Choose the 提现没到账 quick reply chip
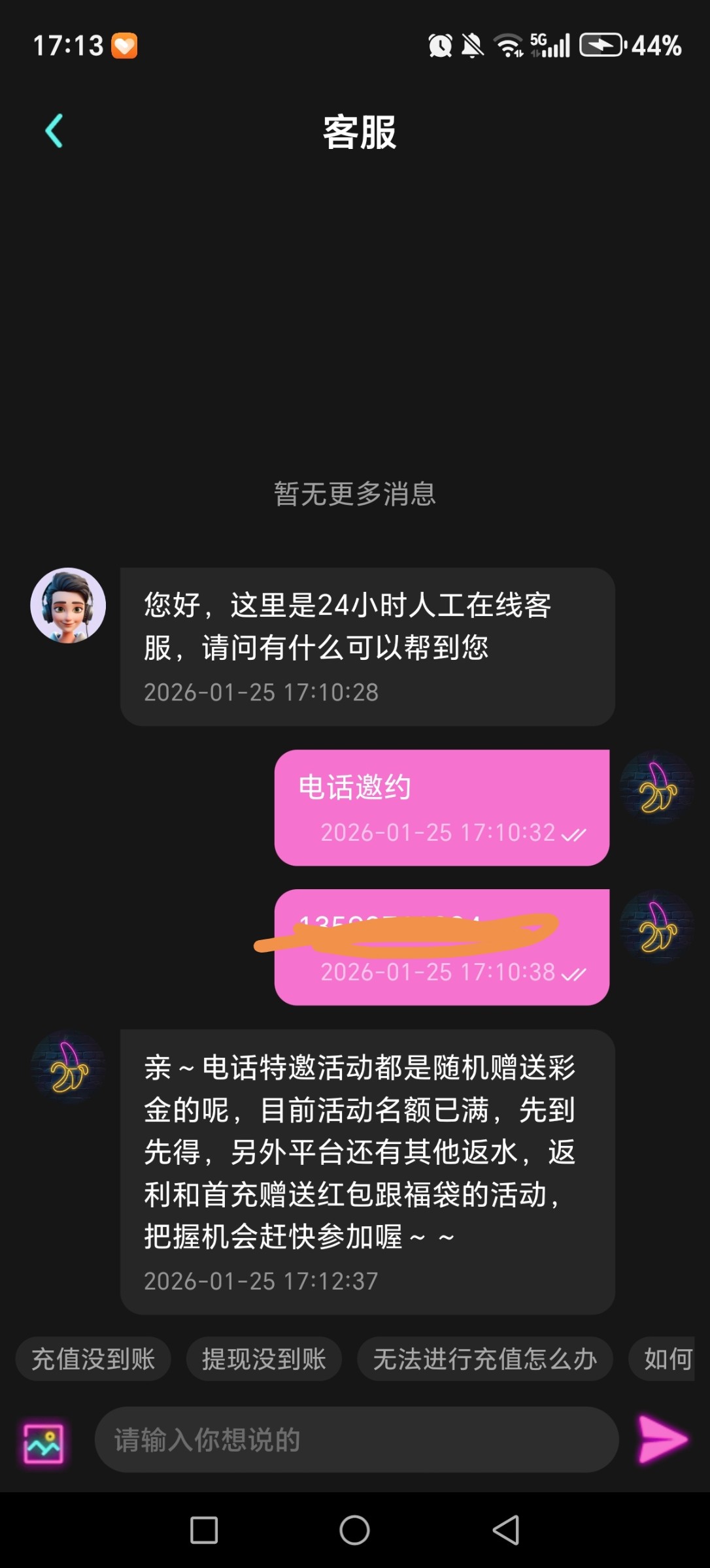Screen dimensions: 710x1568 [264, 1359]
